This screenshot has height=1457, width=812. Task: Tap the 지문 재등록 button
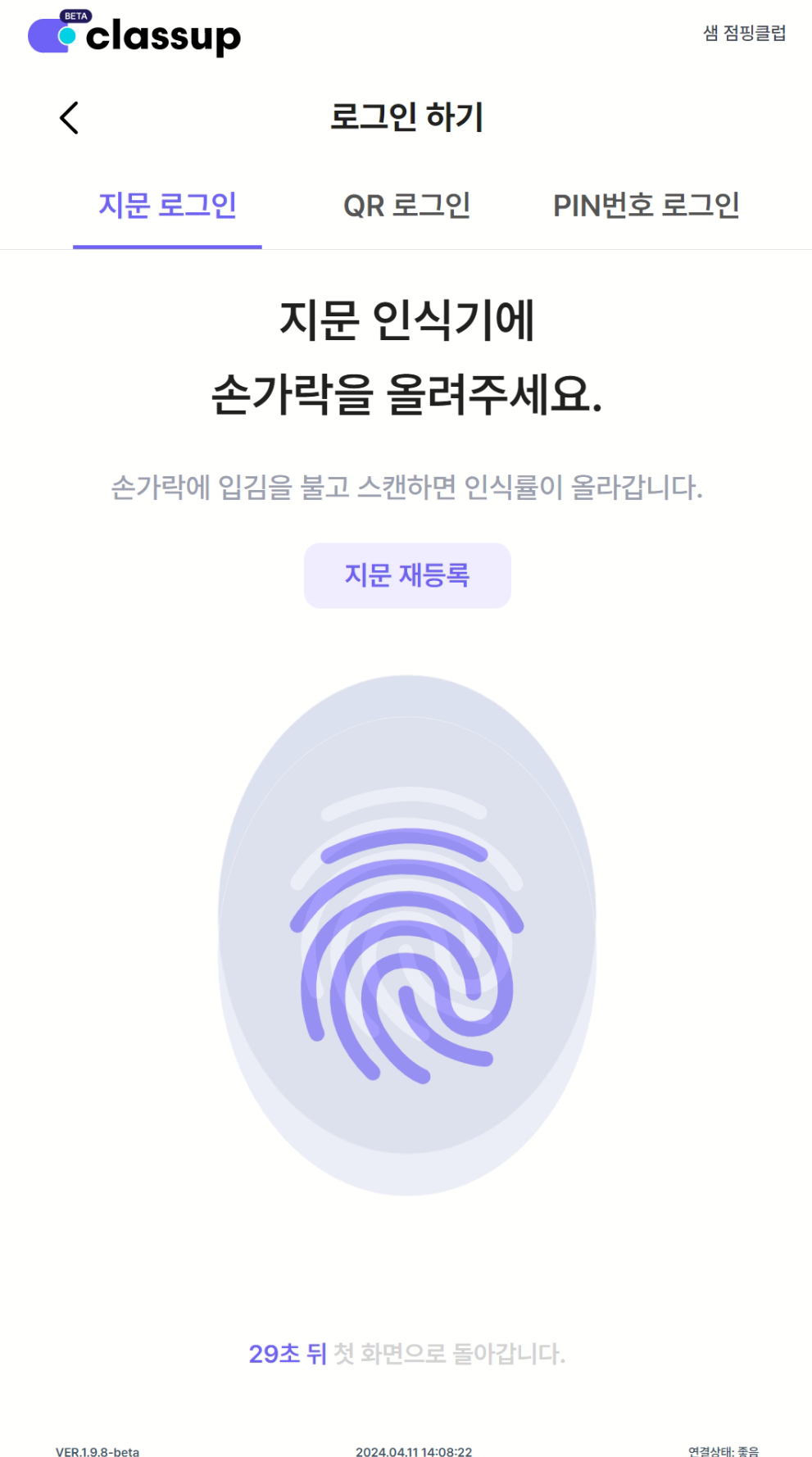[x=407, y=575]
